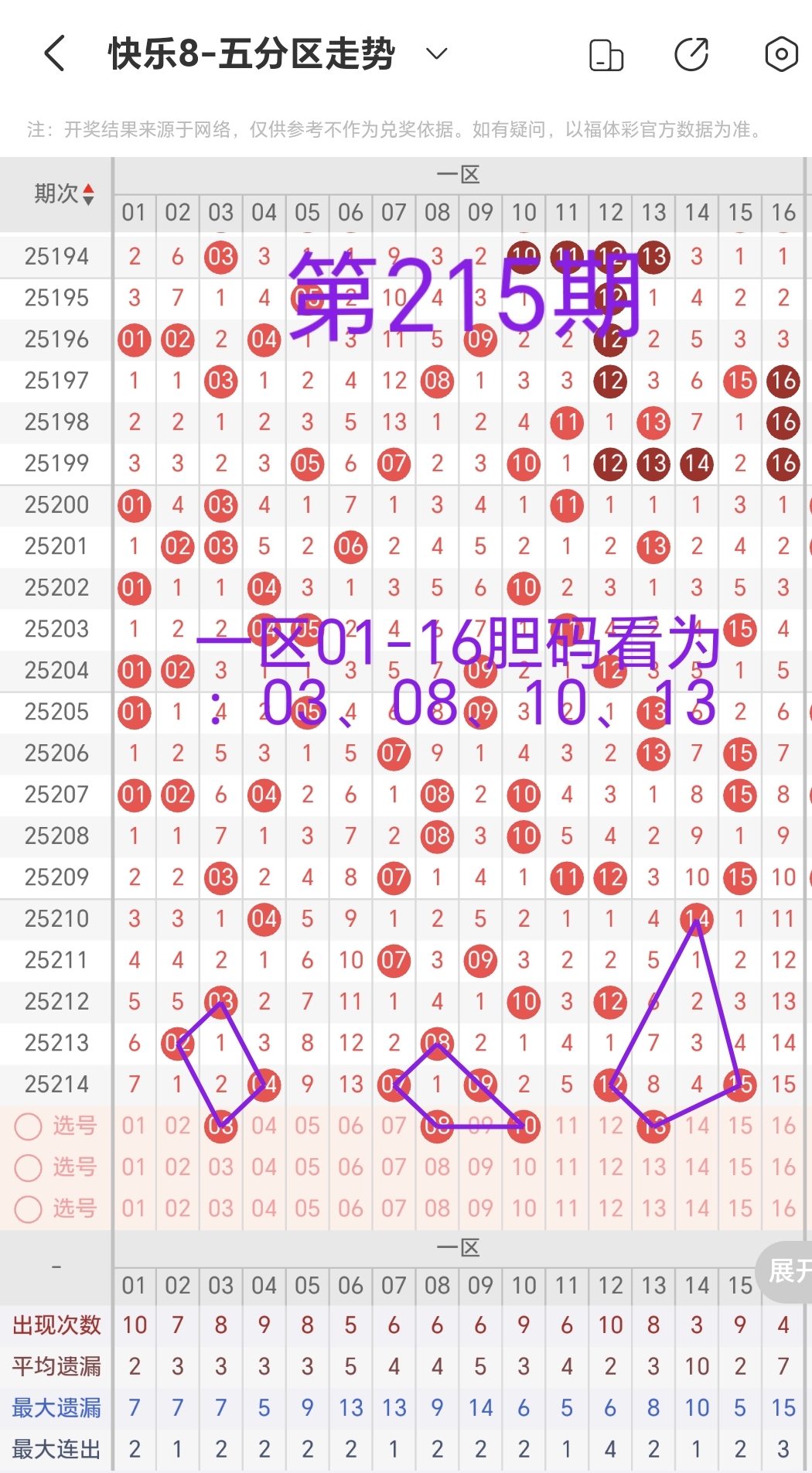Select the first 选号 circle
The height and width of the screenshot is (1473, 812).
click(29, 1126)
